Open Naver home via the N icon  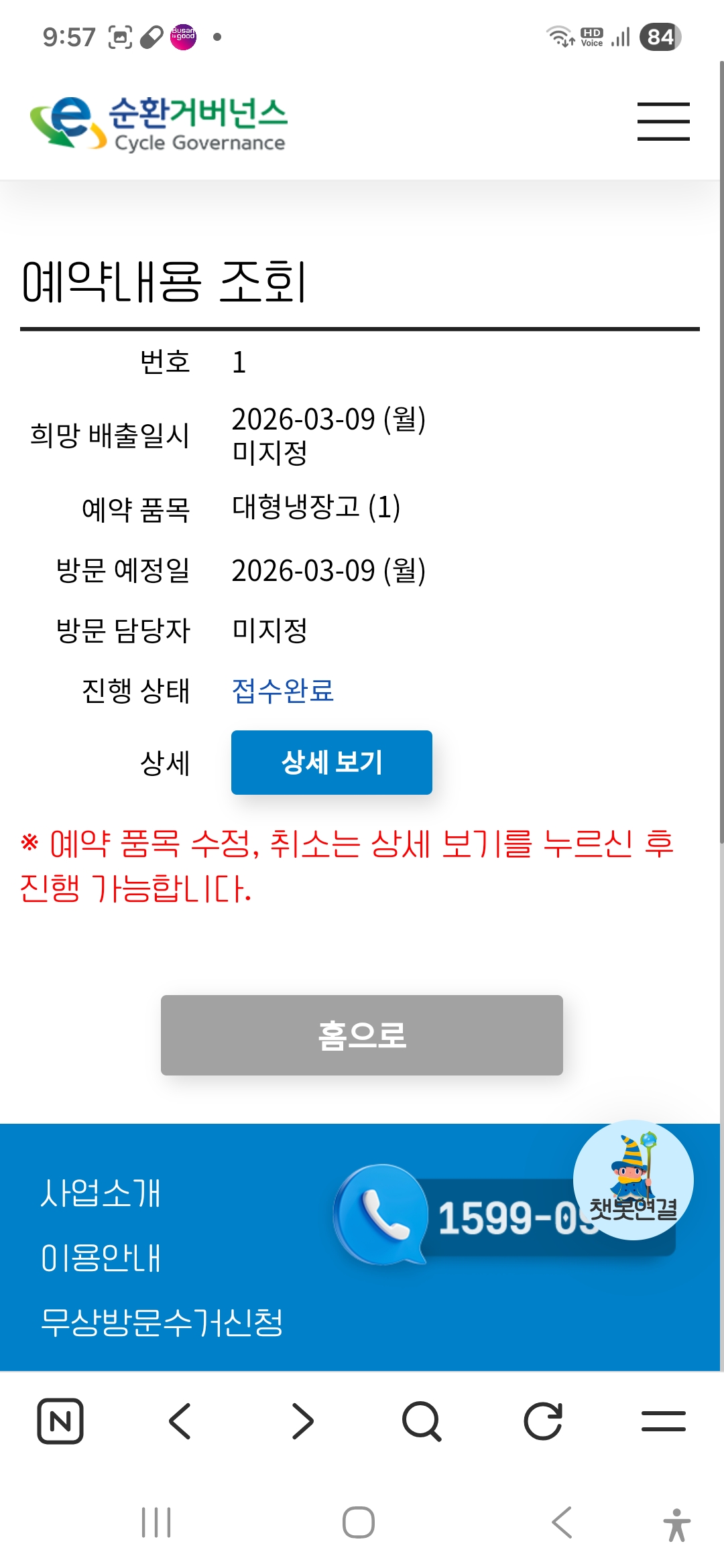click(x=60, y=1421)
